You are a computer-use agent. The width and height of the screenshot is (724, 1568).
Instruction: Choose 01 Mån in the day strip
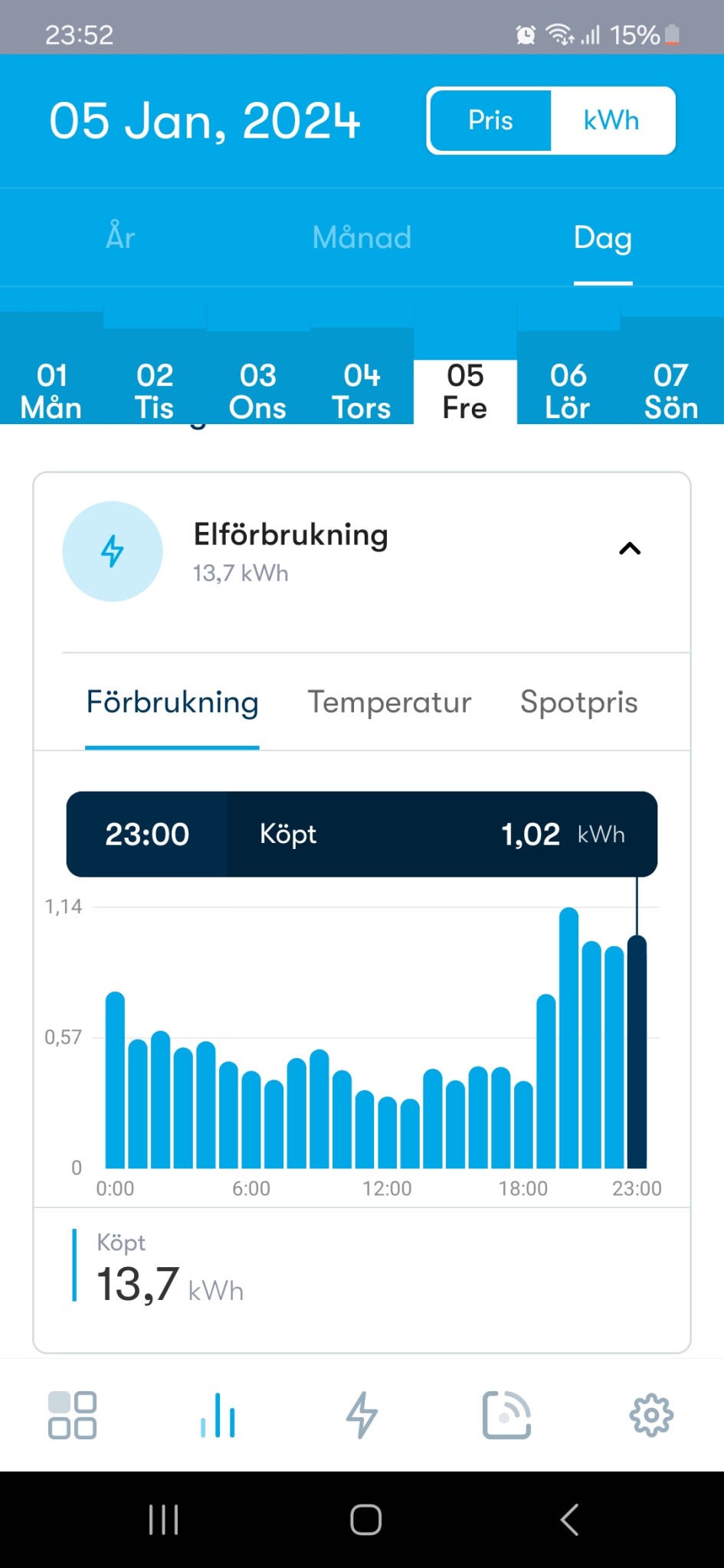point(51,391)
